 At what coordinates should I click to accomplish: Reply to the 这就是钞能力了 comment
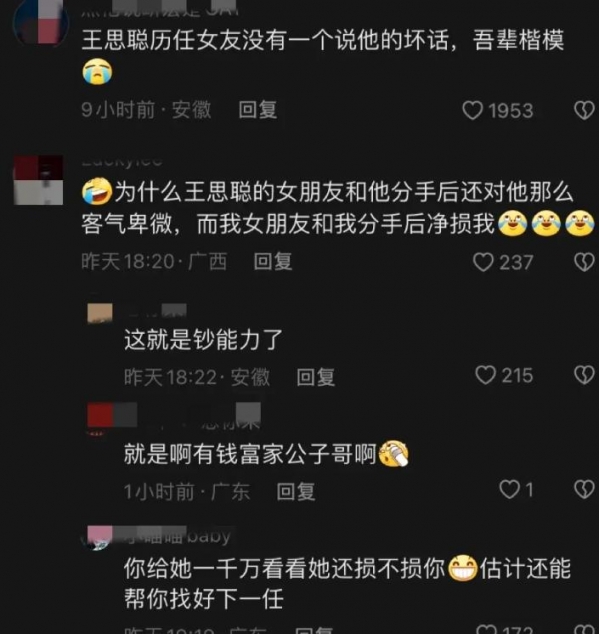point(316,377)
